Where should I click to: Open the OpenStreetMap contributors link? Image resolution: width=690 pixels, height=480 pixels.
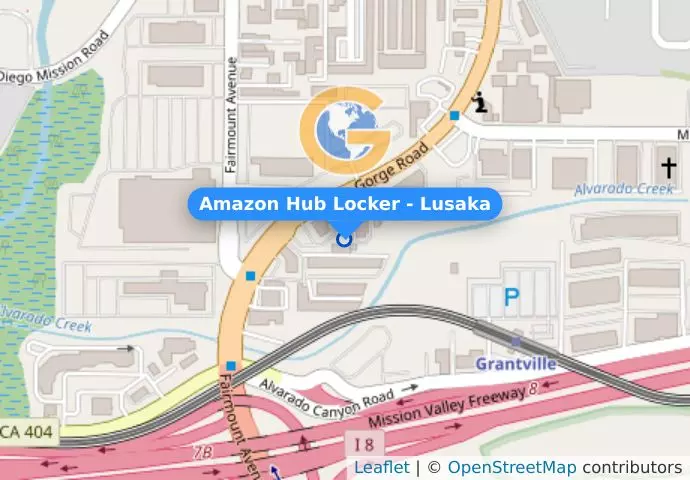511,467
